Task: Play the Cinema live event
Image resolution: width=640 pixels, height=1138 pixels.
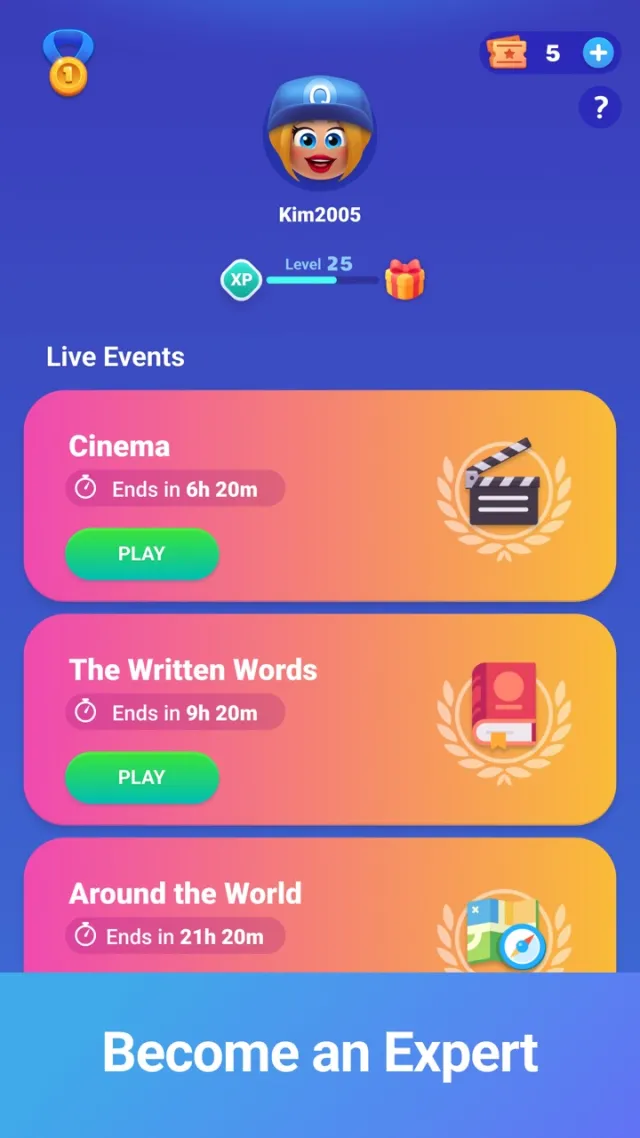Action: tap(142, 554)
